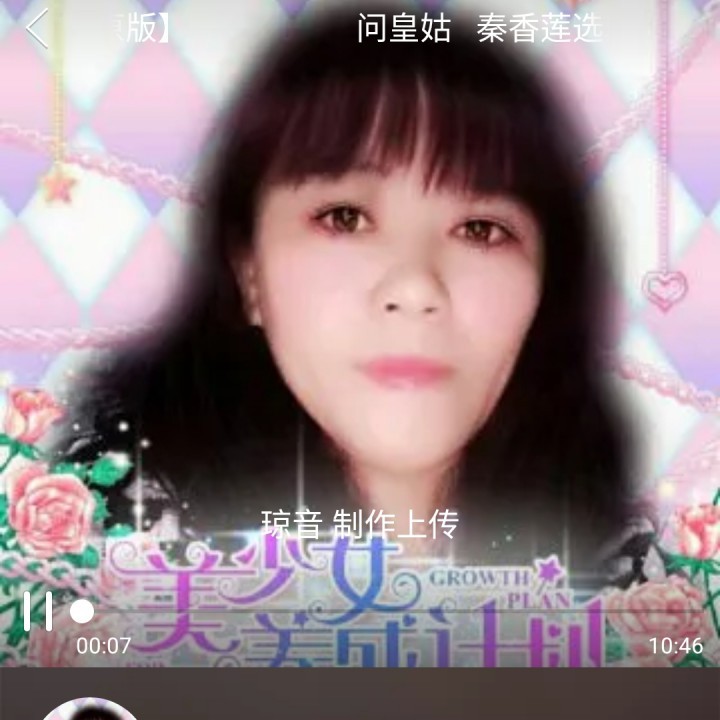Pause the playing track
The width and height of the screenshot is (720, 720).
pyautogui.click(x=38, y=610)
